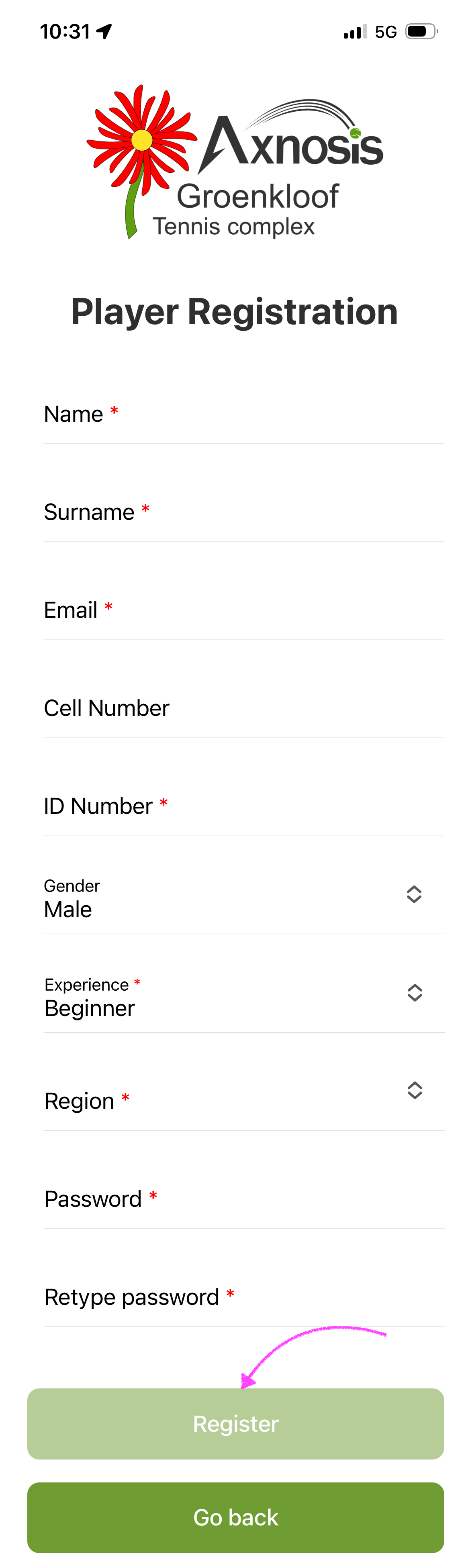The image size is (470, 1568).
Task: Return with the Go back button
Action: pyautogui.click(x=236, y=1517)
